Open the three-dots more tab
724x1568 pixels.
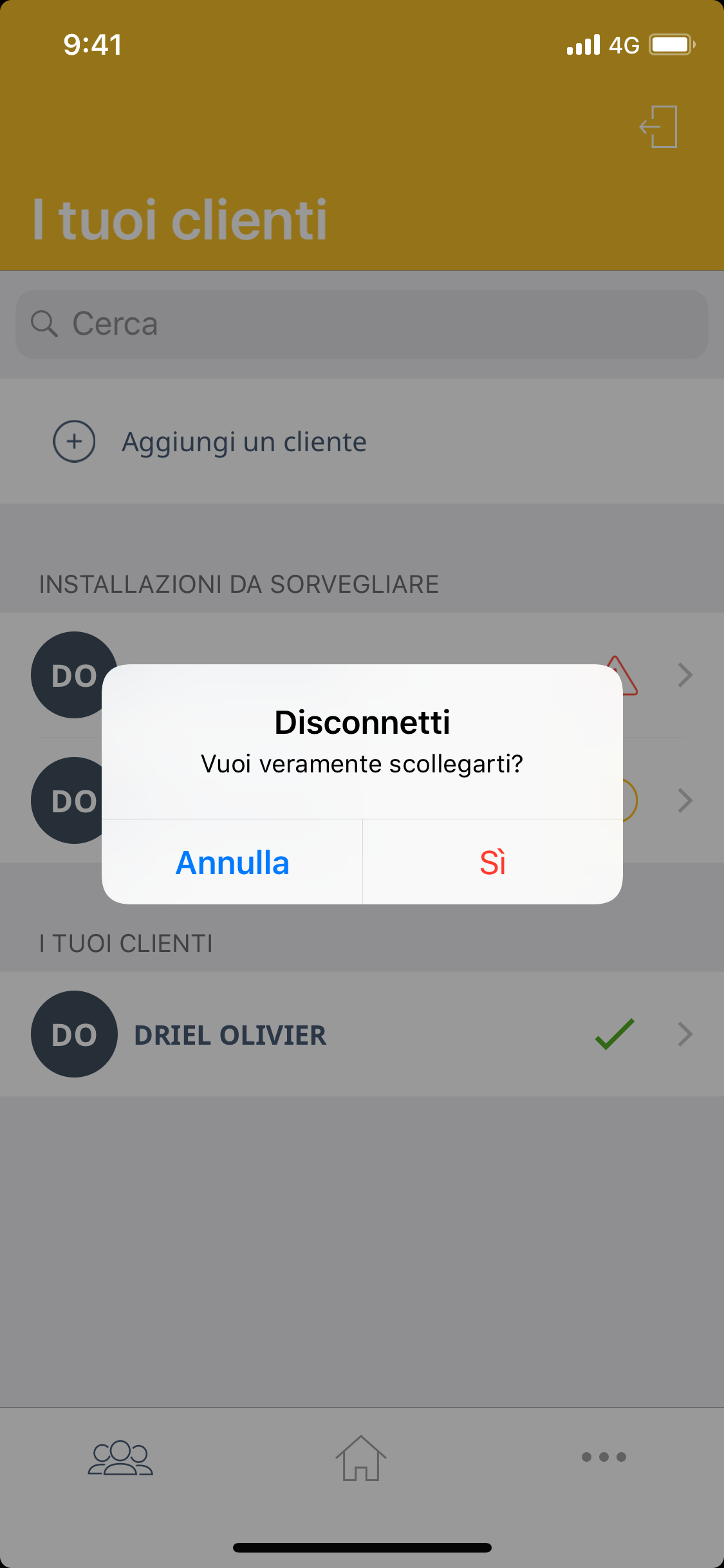click(603, 1457)
